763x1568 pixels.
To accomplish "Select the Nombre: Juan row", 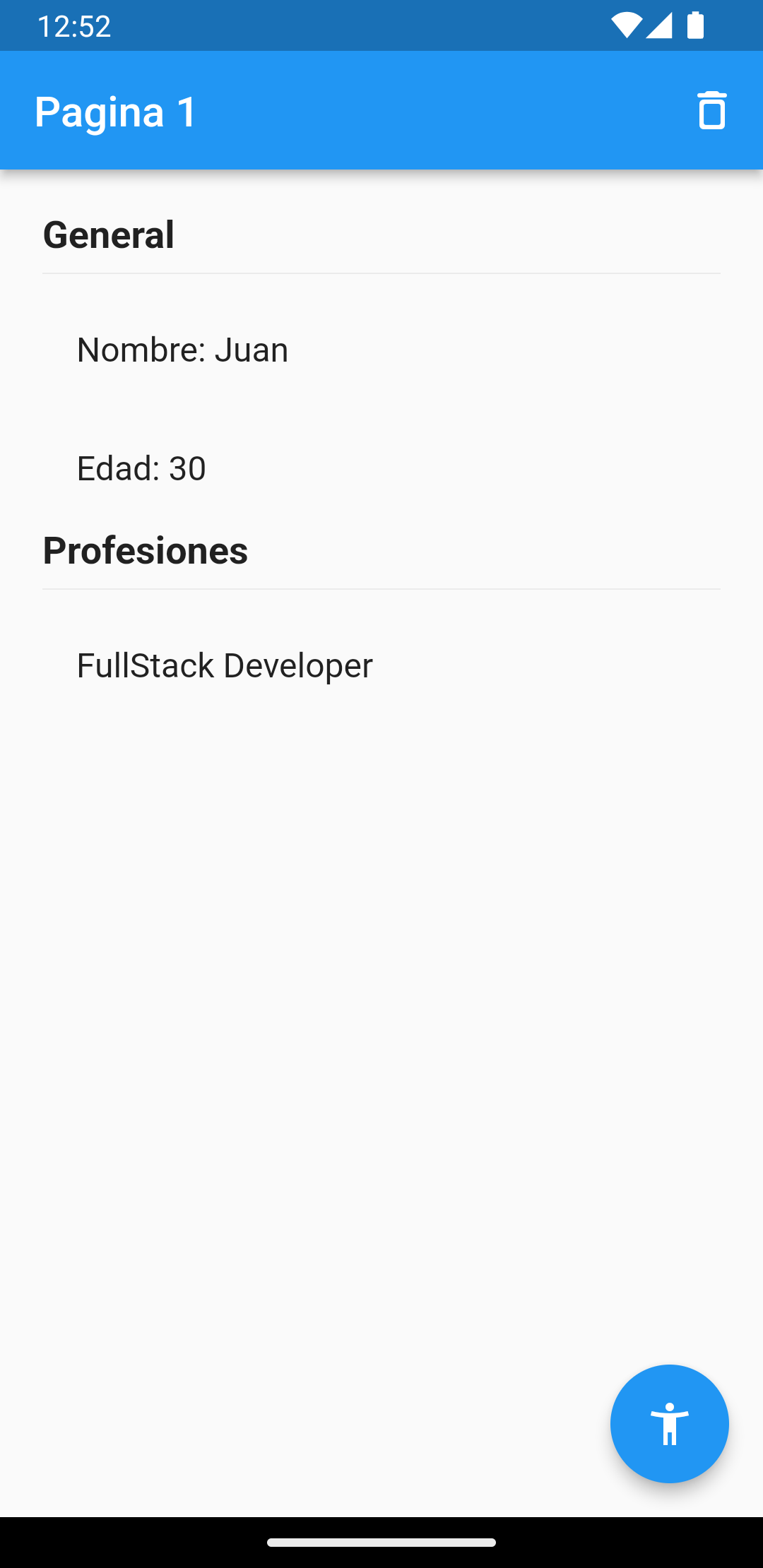I will coord(381,350).
